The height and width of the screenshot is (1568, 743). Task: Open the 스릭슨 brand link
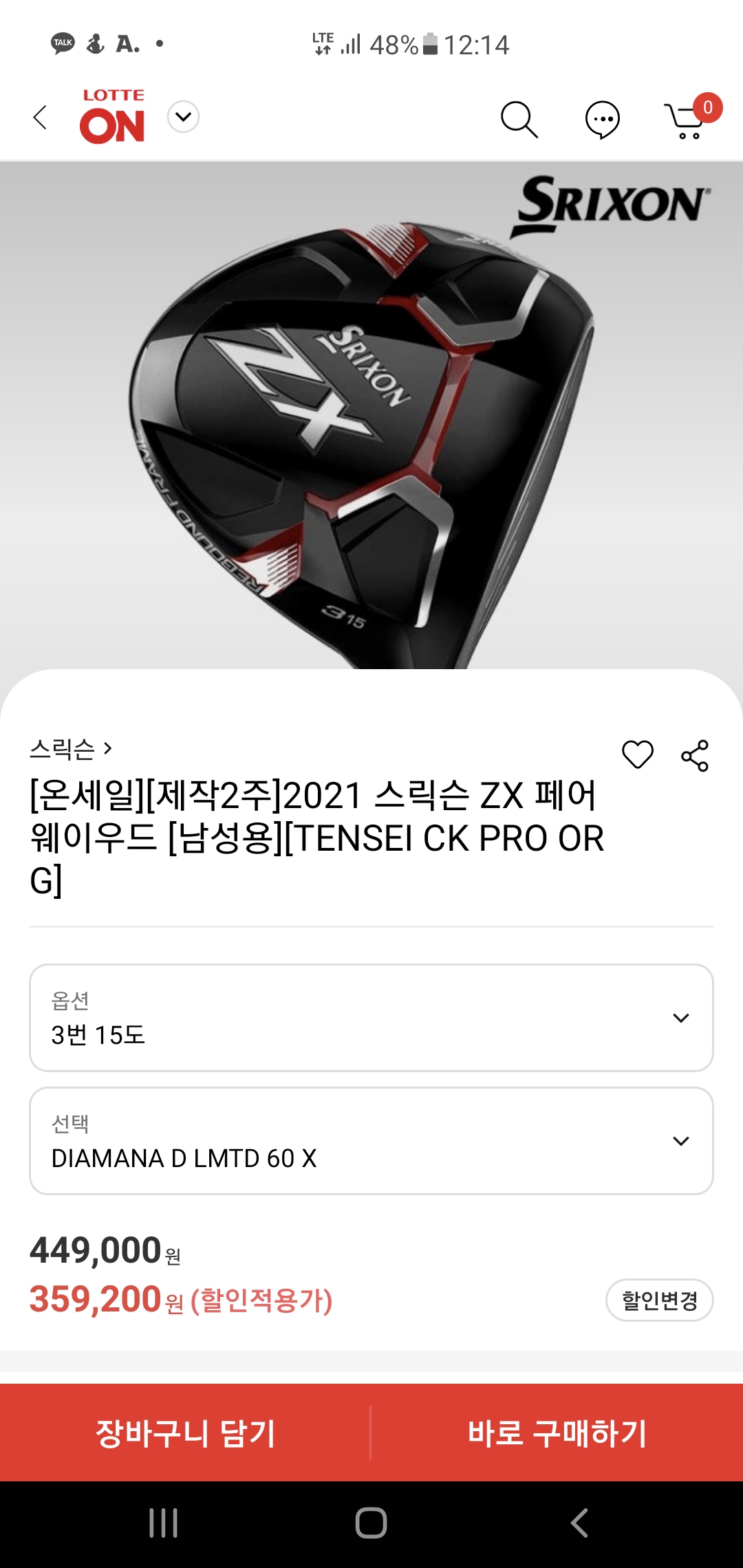(x=70, y=749)
